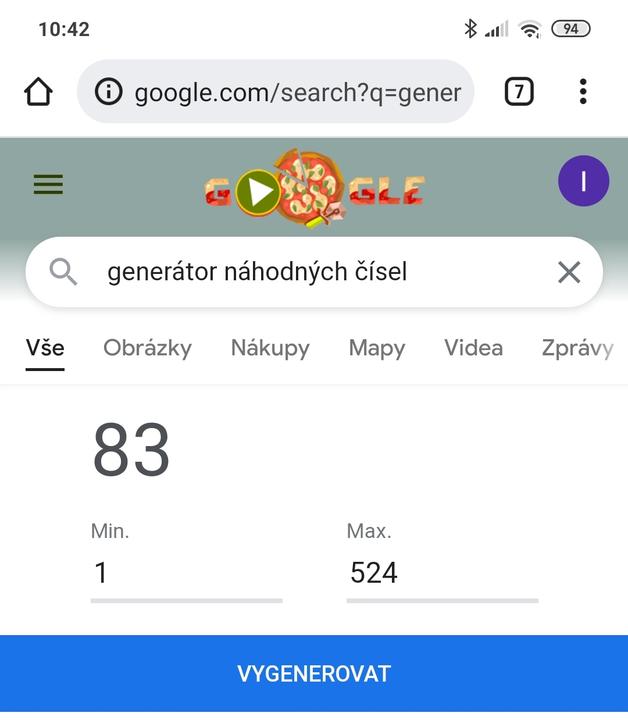Viewport: 628px width, 720px height.
Task: Edit the Max. value field
Action: point(442,573)
